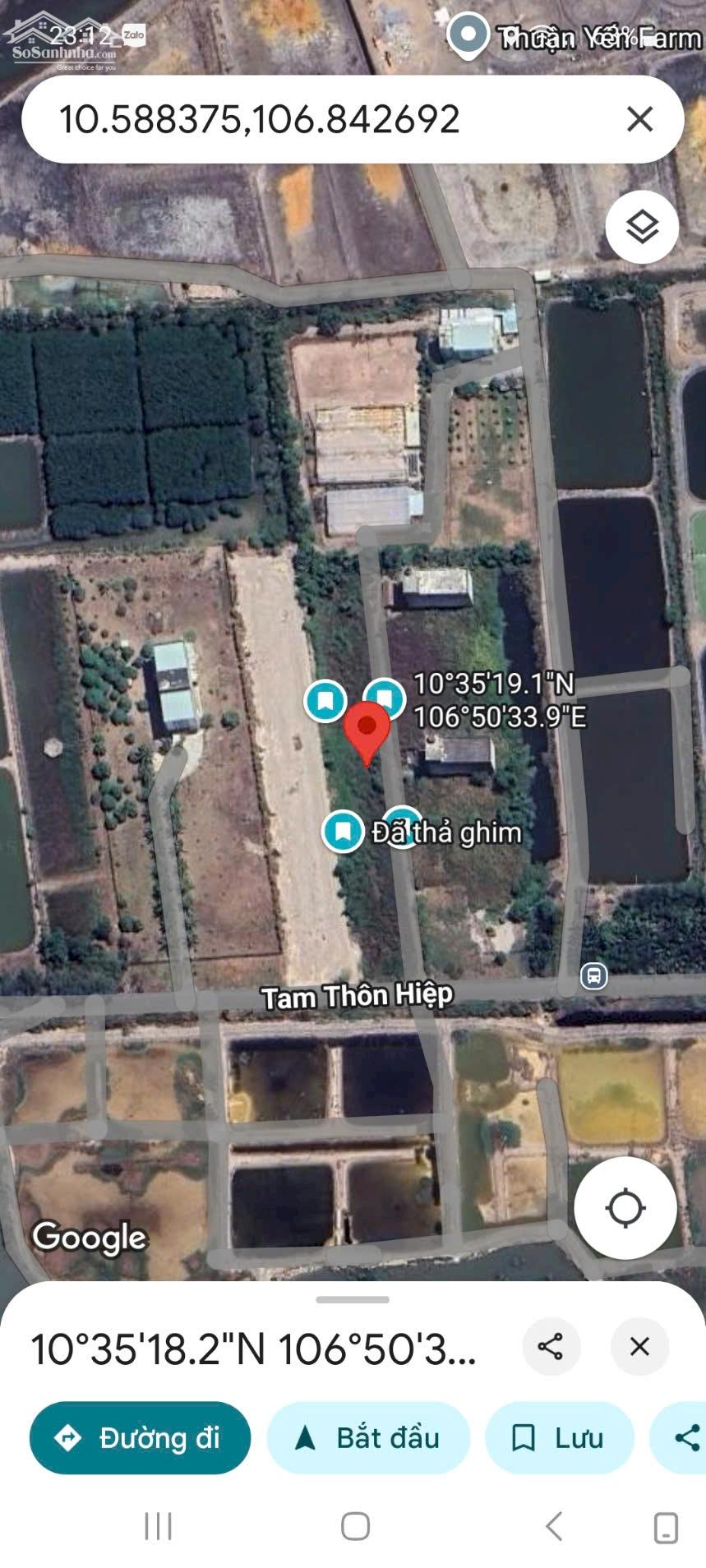Image resolution: width=706 pixels, height=1568 pixels.
Task: Start navigation with Bắt đầu
Action: click(368, 1438)
